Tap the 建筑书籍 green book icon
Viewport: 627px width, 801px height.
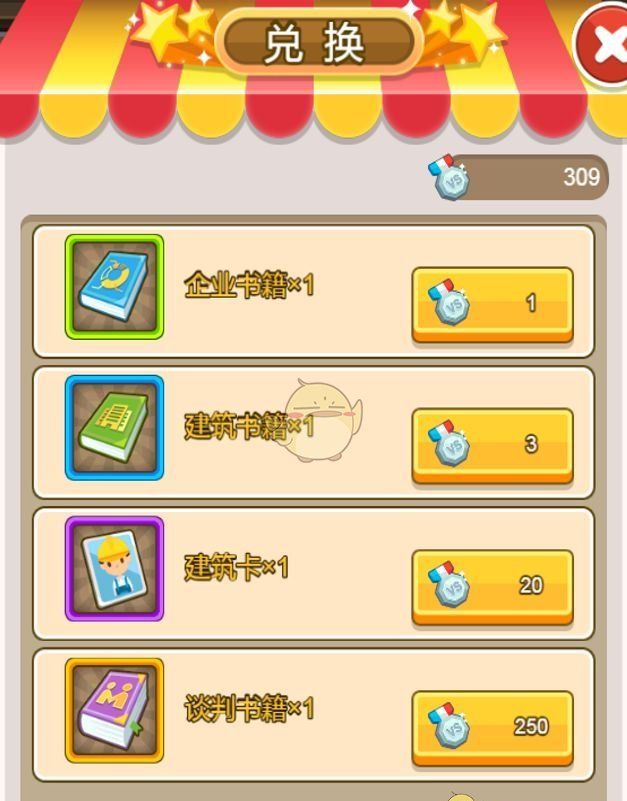[114, 428]
